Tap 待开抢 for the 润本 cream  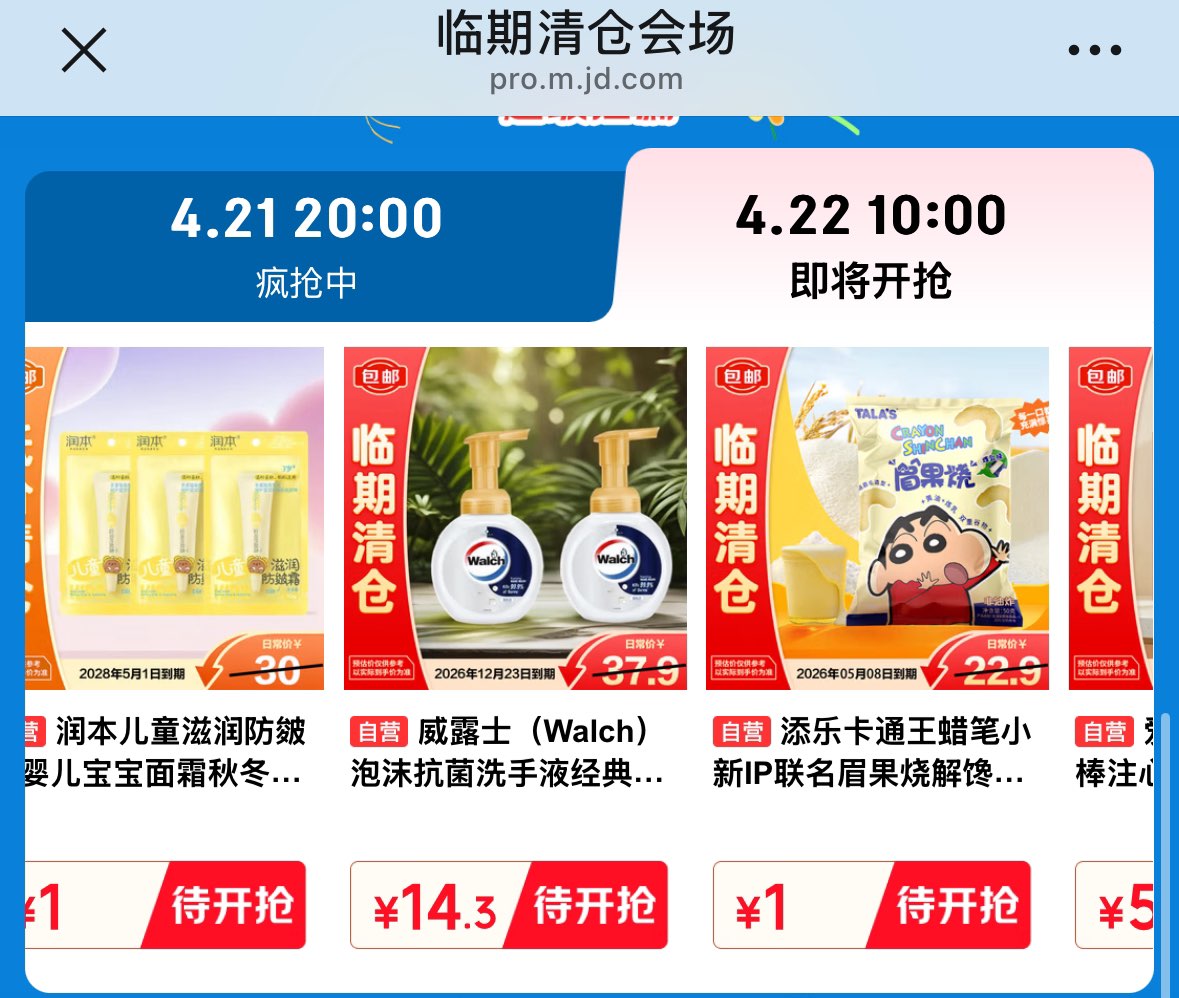(232, 906)
